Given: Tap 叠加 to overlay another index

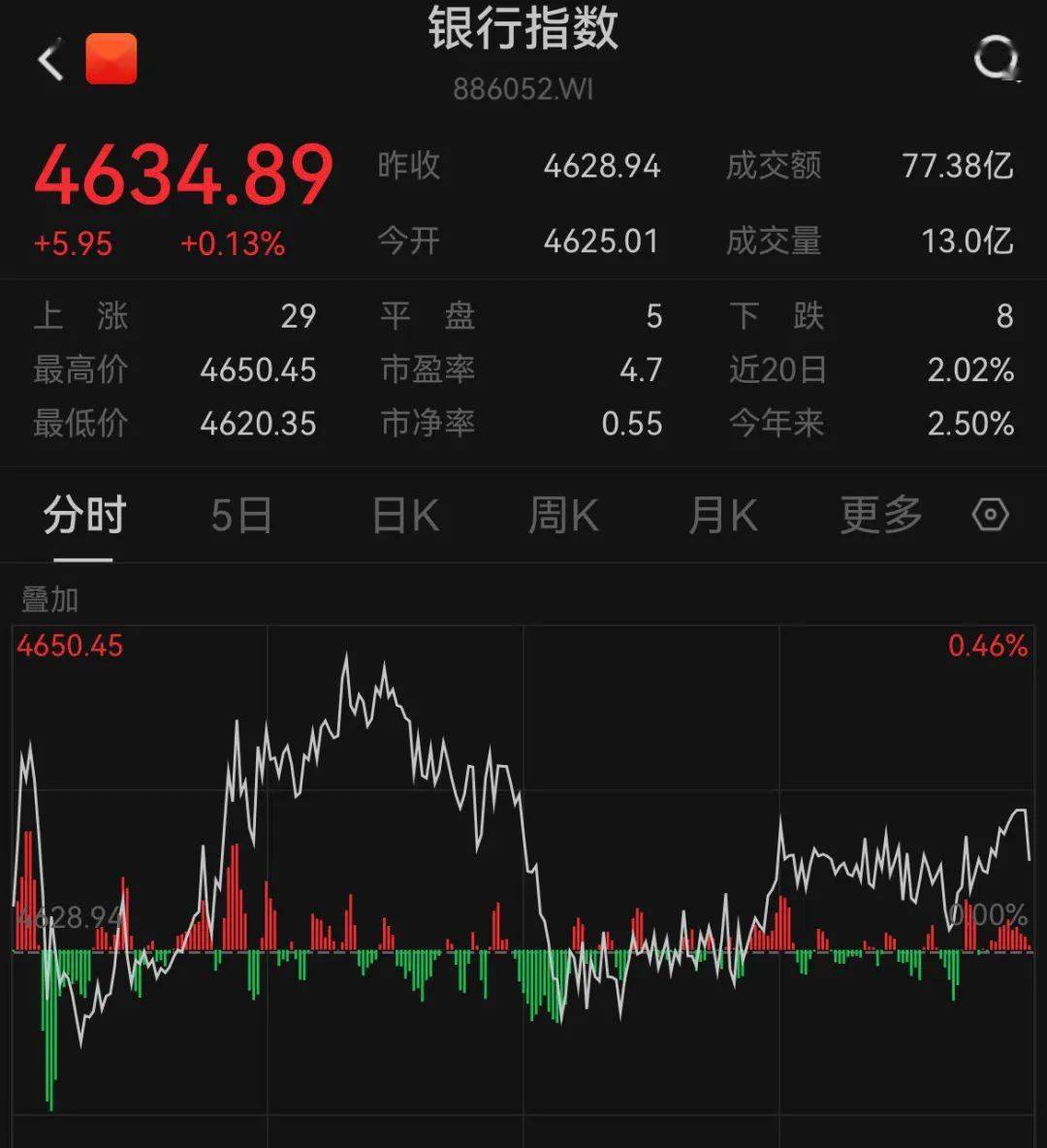Looking at the screenshot, I should [x=49, y=600].
